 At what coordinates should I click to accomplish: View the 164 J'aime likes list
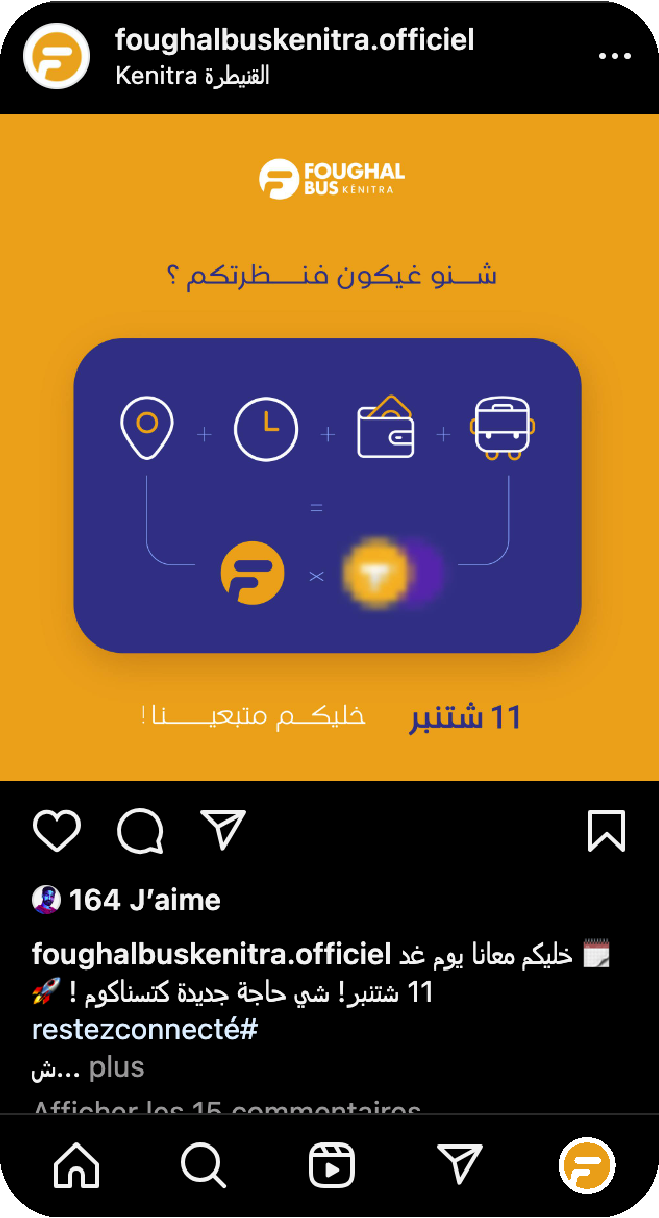pyautogui.click(x=144, y=900)
